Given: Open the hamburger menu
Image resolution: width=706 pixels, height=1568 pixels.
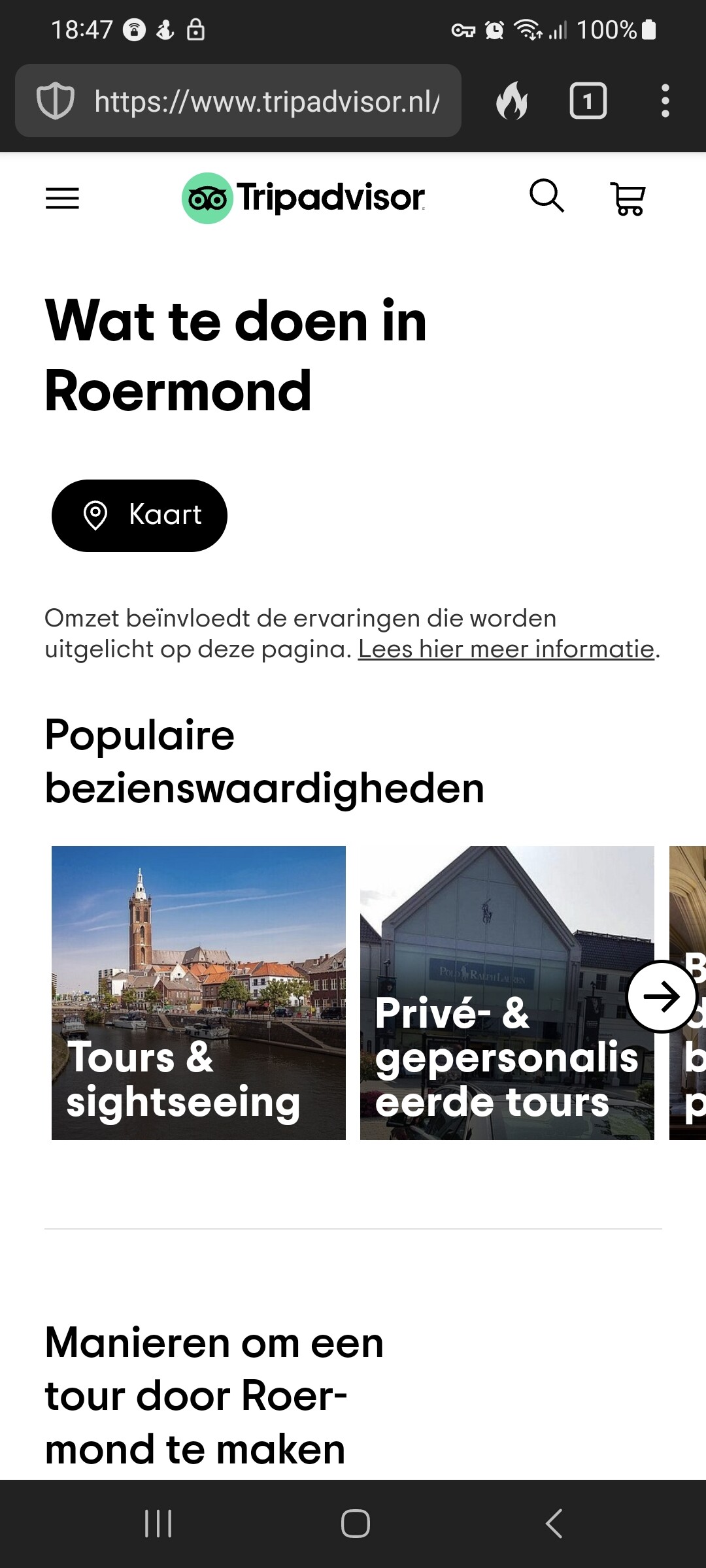Looking at the screenshot, I should pyautogui.click(x=62, y=198).
